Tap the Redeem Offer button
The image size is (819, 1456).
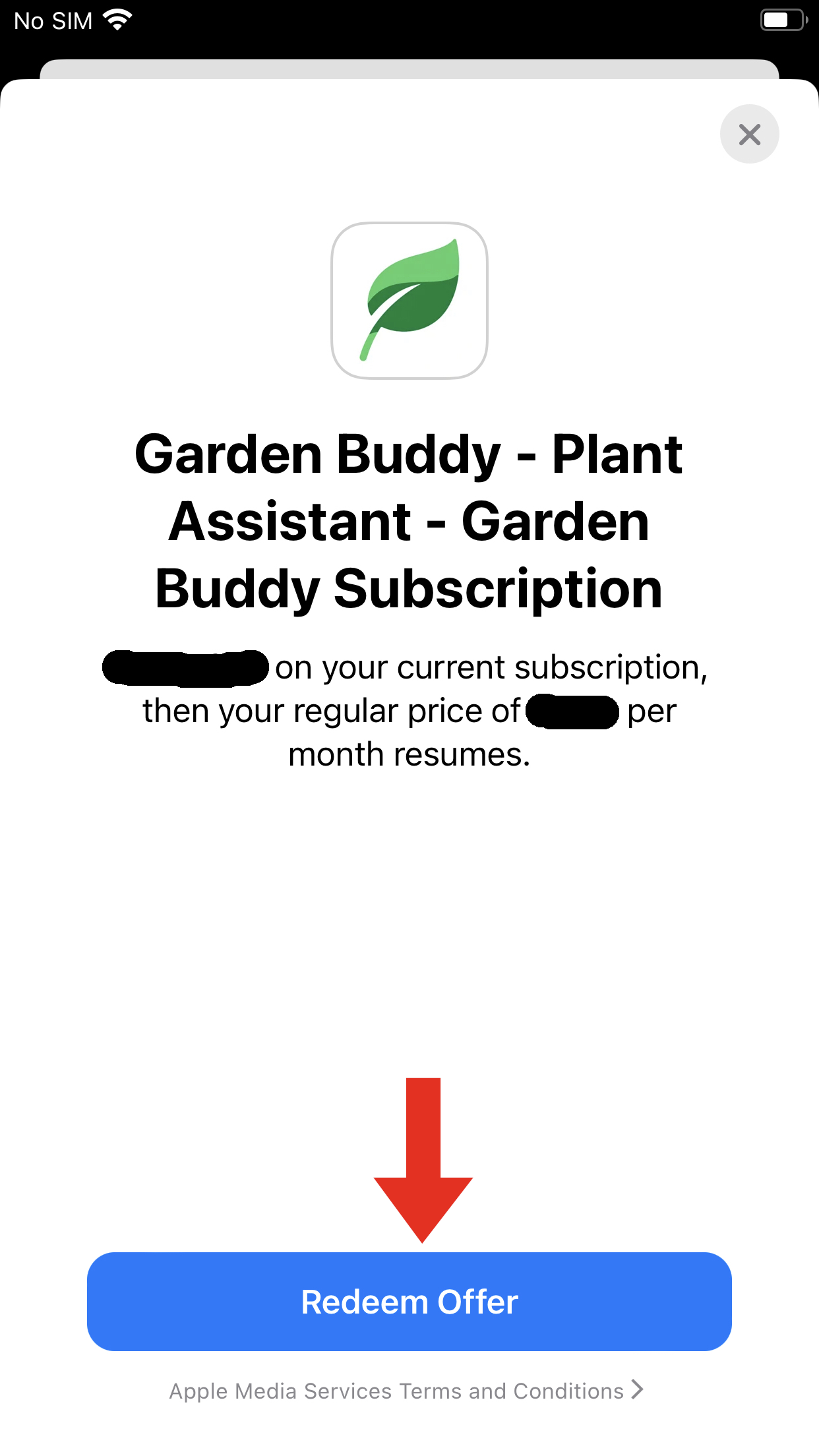[409, 1302]
